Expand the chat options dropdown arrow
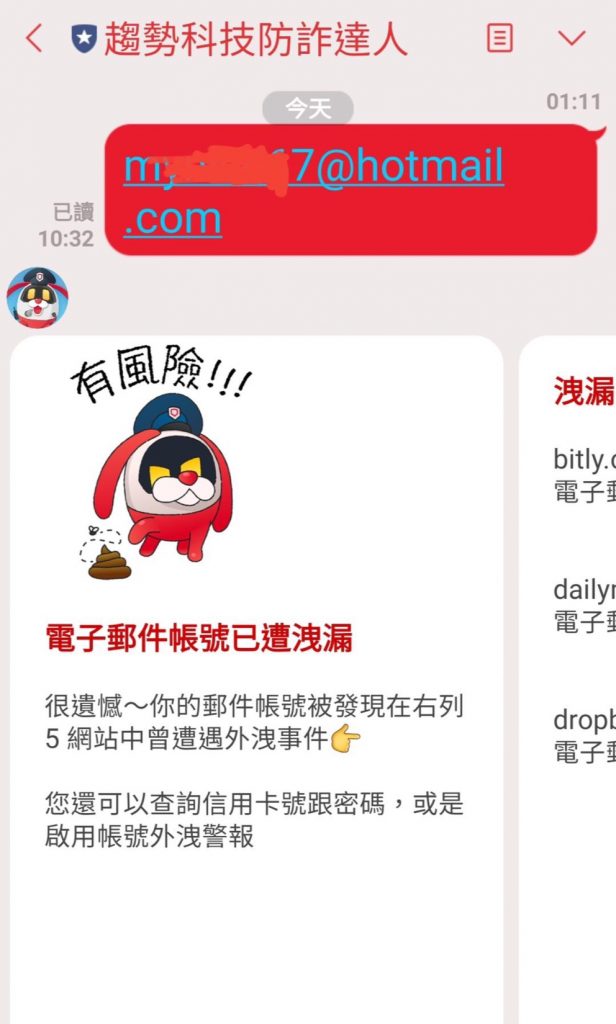616x1024 pixels. coord(571,39)
